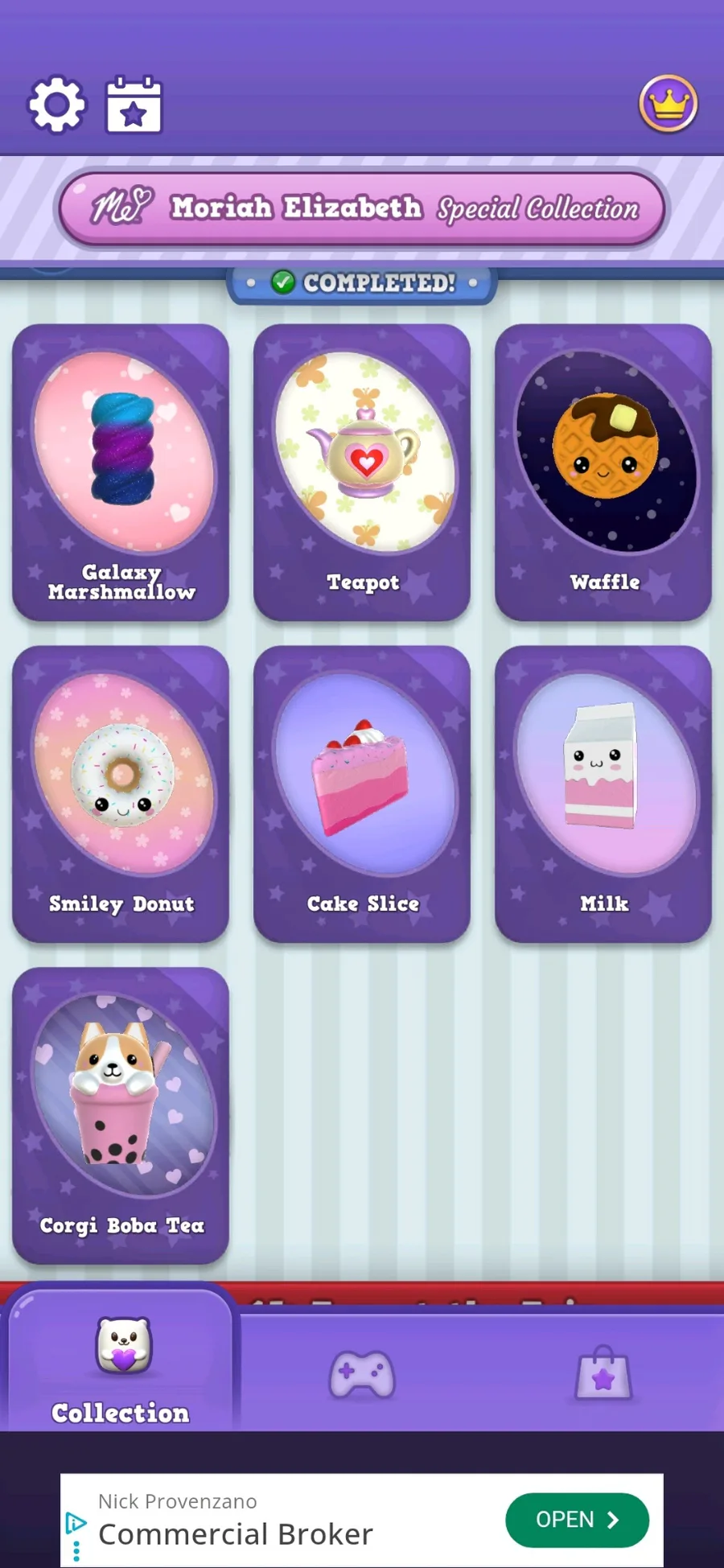The image size is (724, 1568).
Task: Choose the Cake Slice card
Action: [x=362, y=794]
